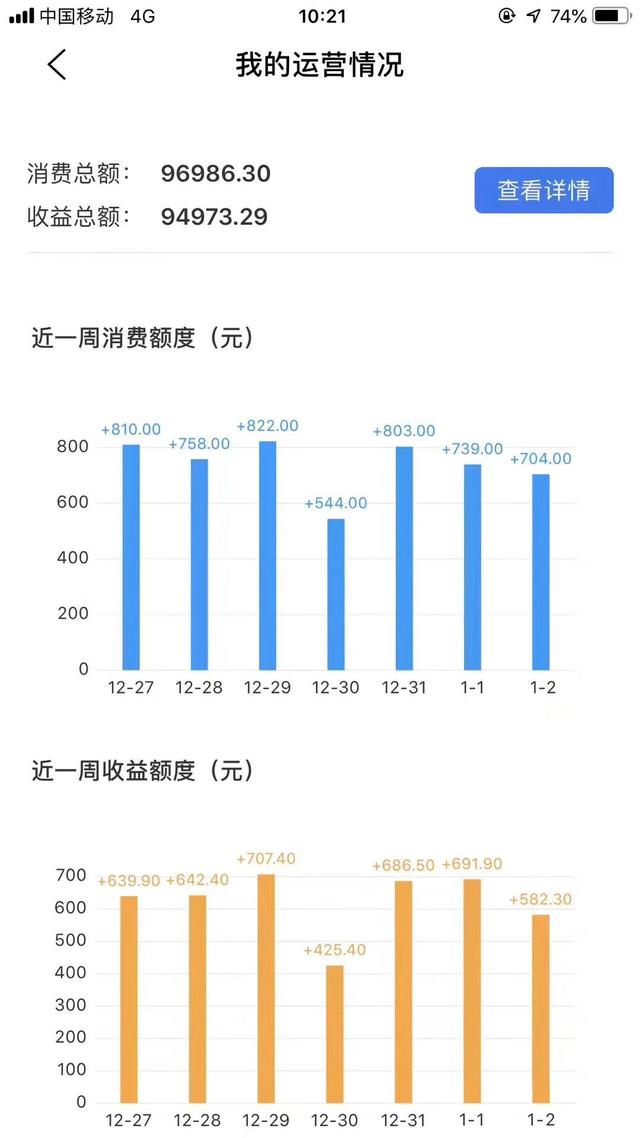This screenshot has height=1138, width=640.
Task: Go back using the top-left arrow
Action: (57, 65)
